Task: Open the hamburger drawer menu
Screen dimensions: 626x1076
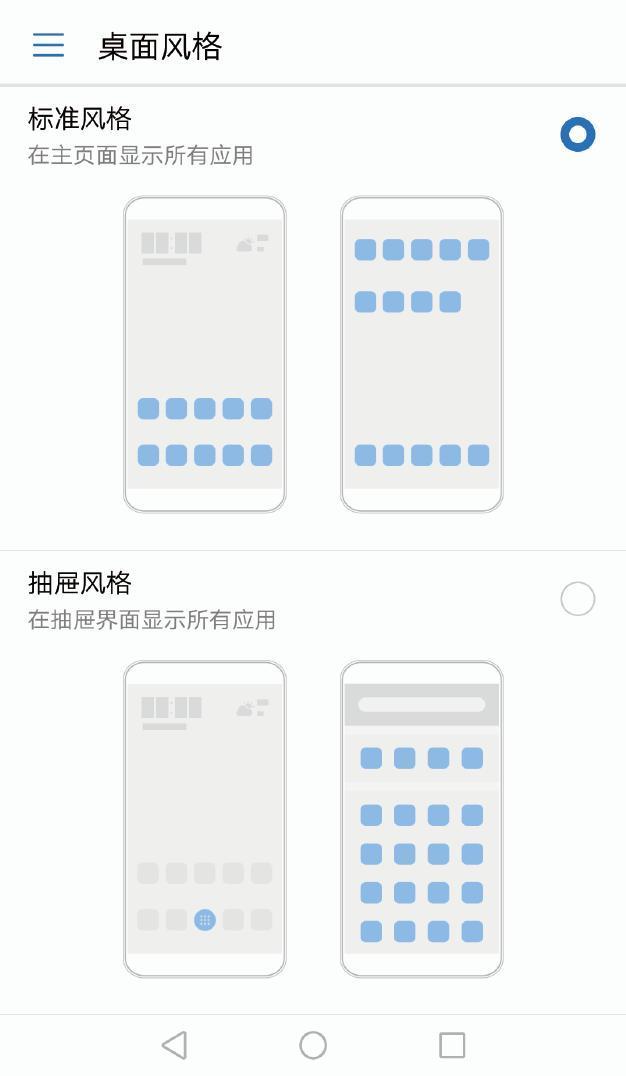Action: point(48,45)
